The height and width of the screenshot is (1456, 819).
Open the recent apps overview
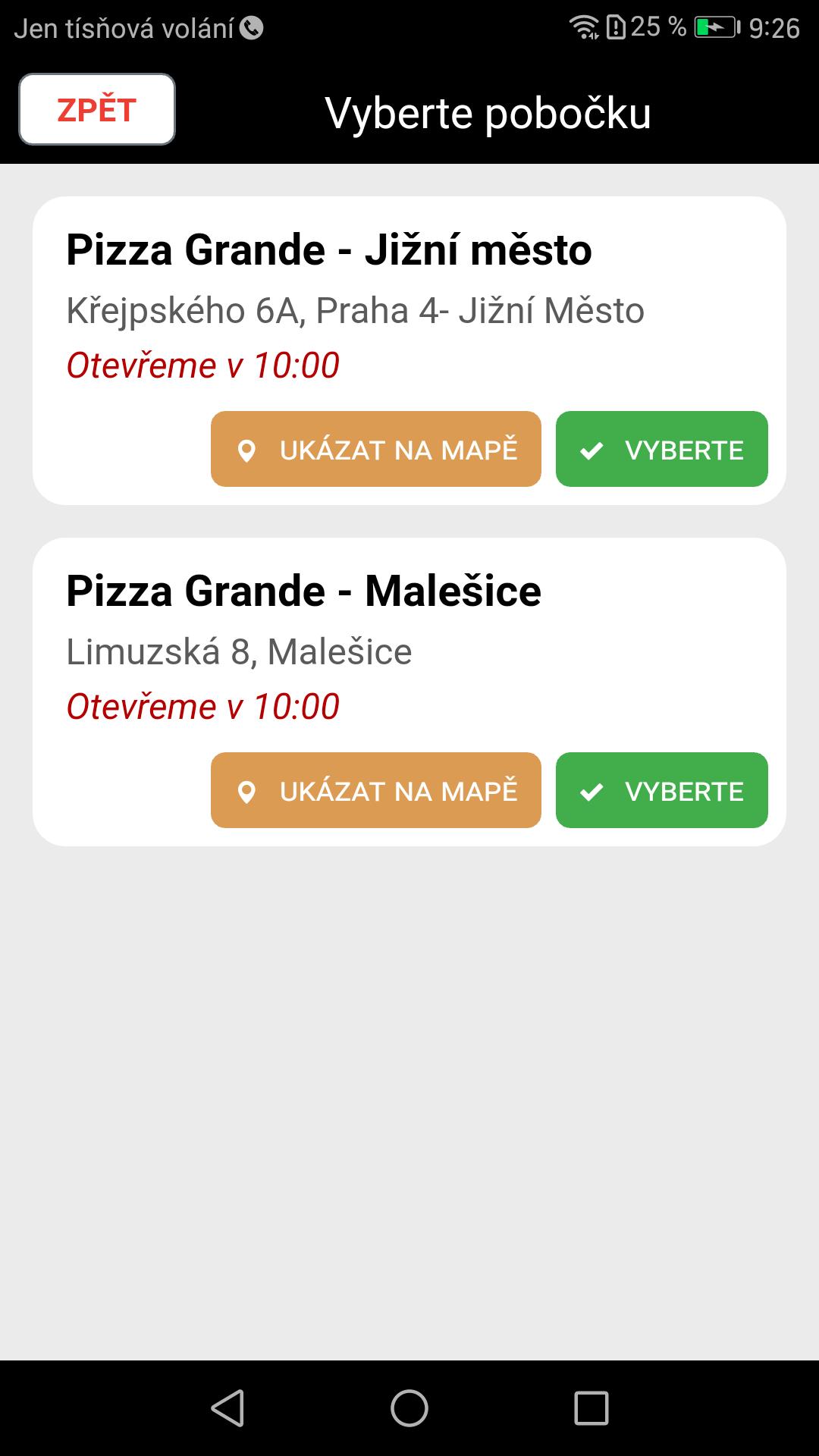pyautogui.click(x=591, y=1408)
